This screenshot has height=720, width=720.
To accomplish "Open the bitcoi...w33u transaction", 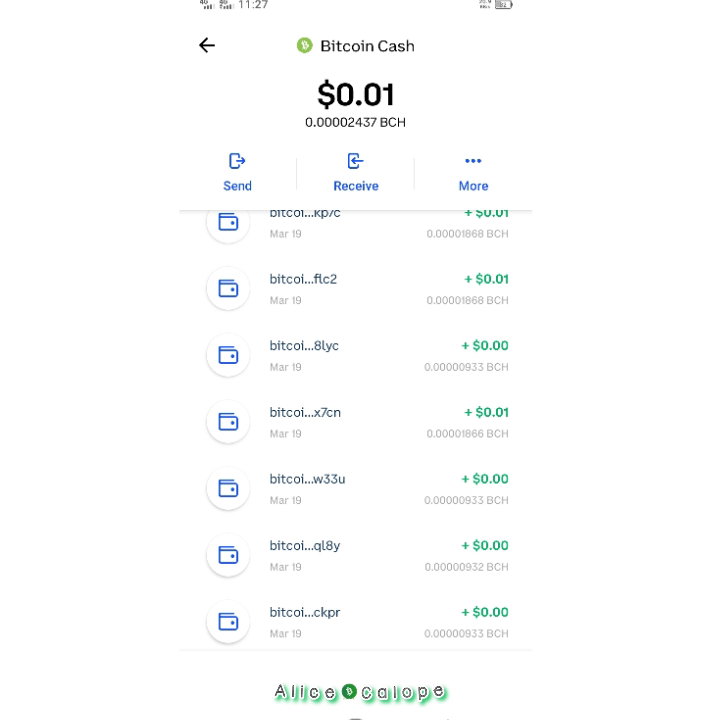I will tap(356, 489).
